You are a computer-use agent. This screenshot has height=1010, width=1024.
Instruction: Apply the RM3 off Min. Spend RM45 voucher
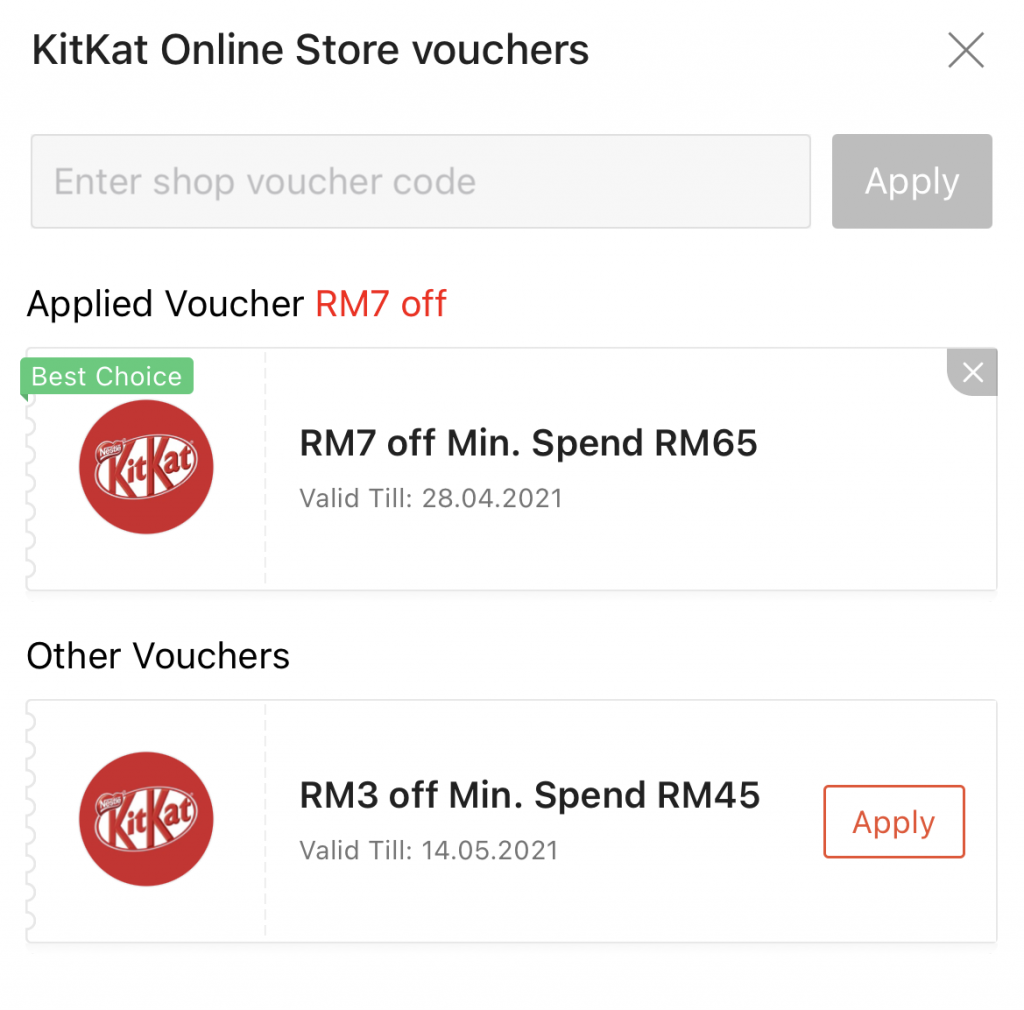pyautogui.click(x=893, y=822)
